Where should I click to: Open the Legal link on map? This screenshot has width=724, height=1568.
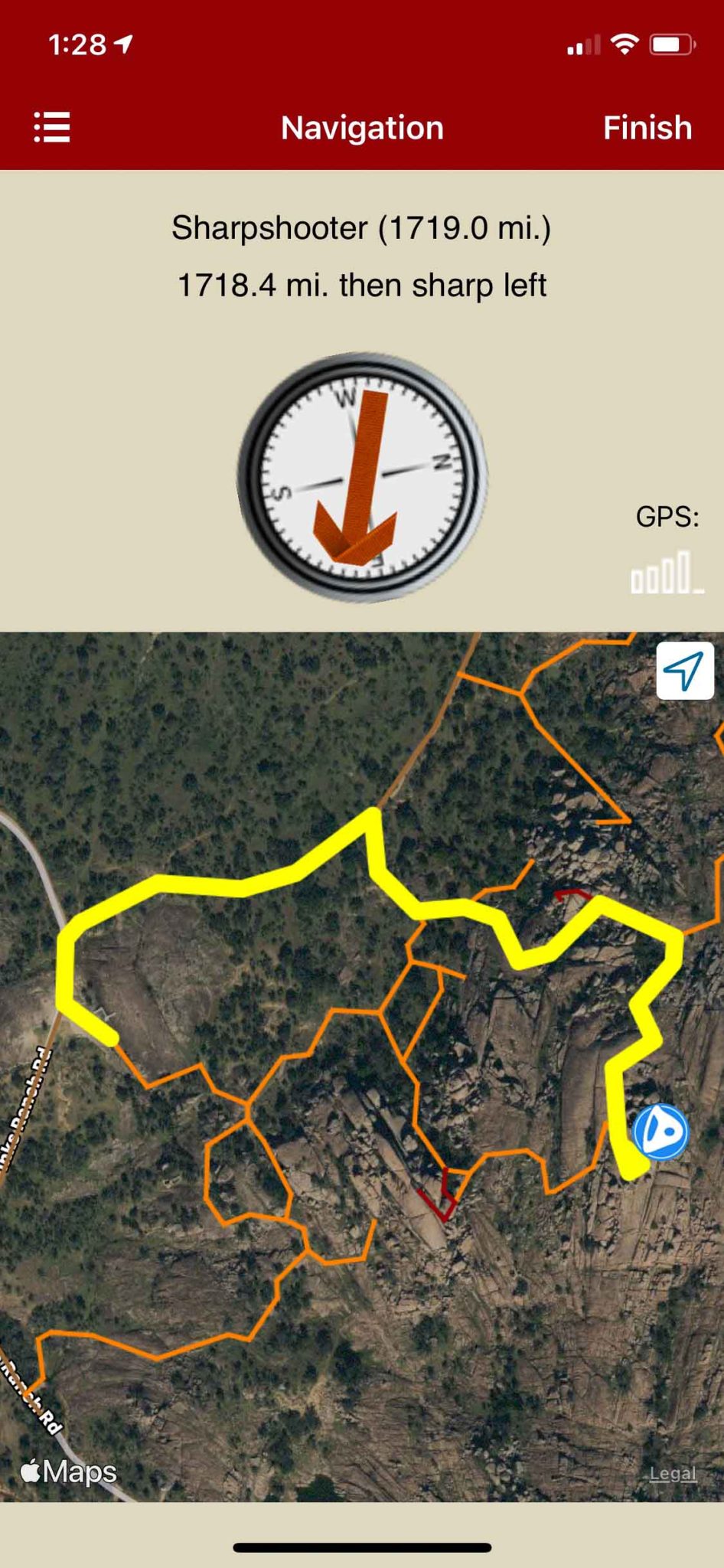[672, 1473]
